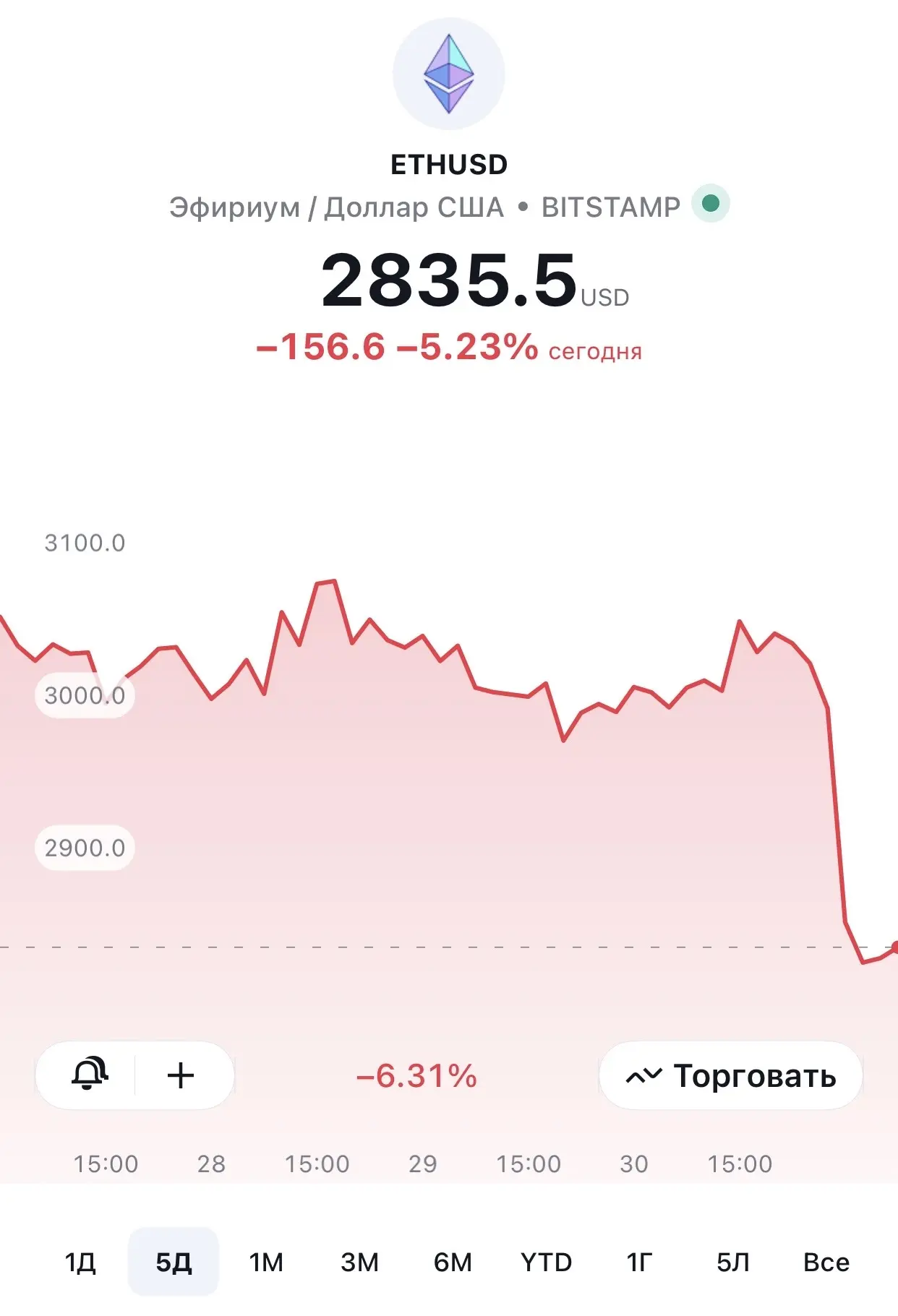Switch chart range to 1Д
This screenshot has height=1316, width=898.
[x=80, y=1262]
